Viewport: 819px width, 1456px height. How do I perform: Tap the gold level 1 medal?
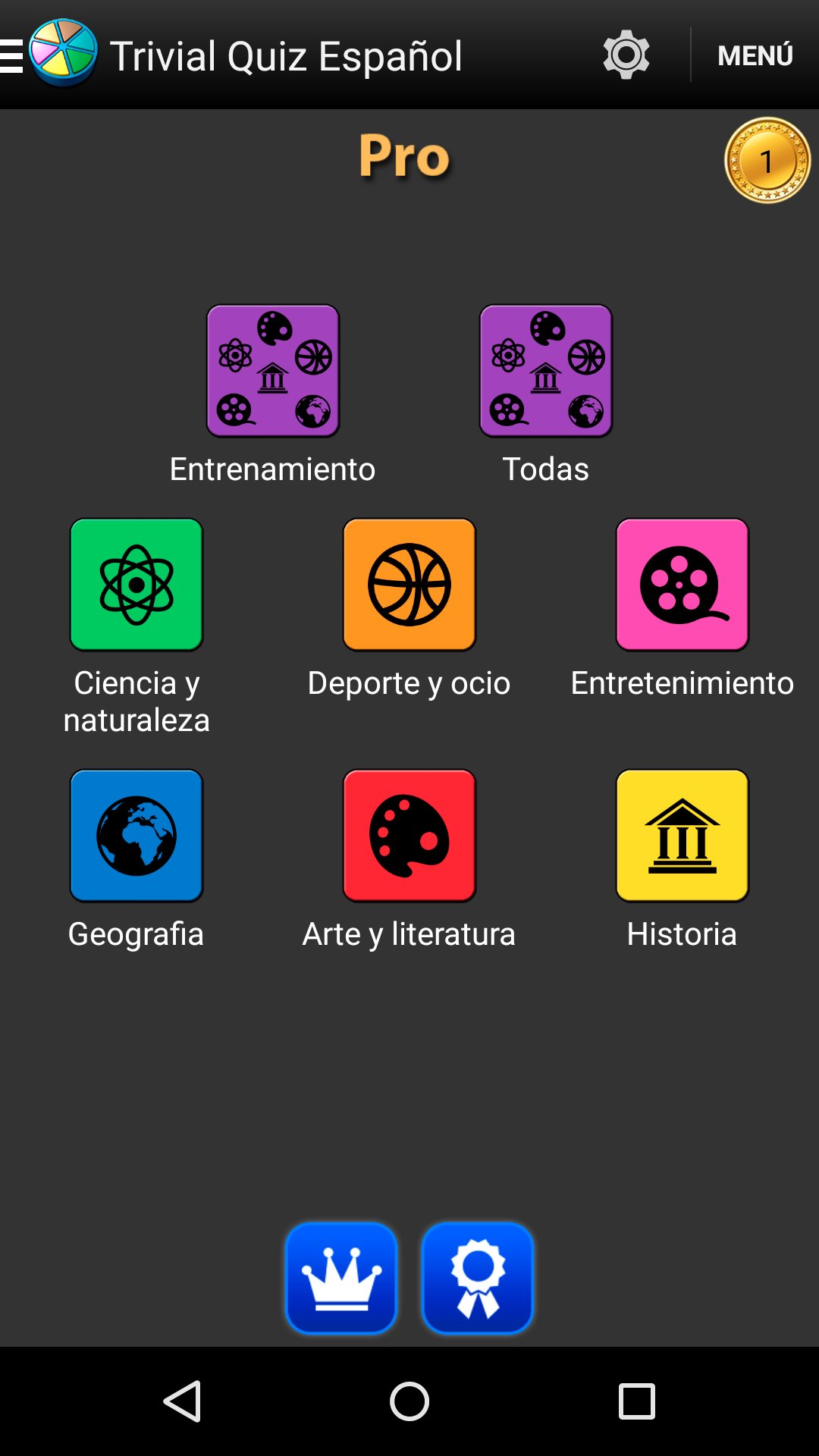[x=767, y=161]
